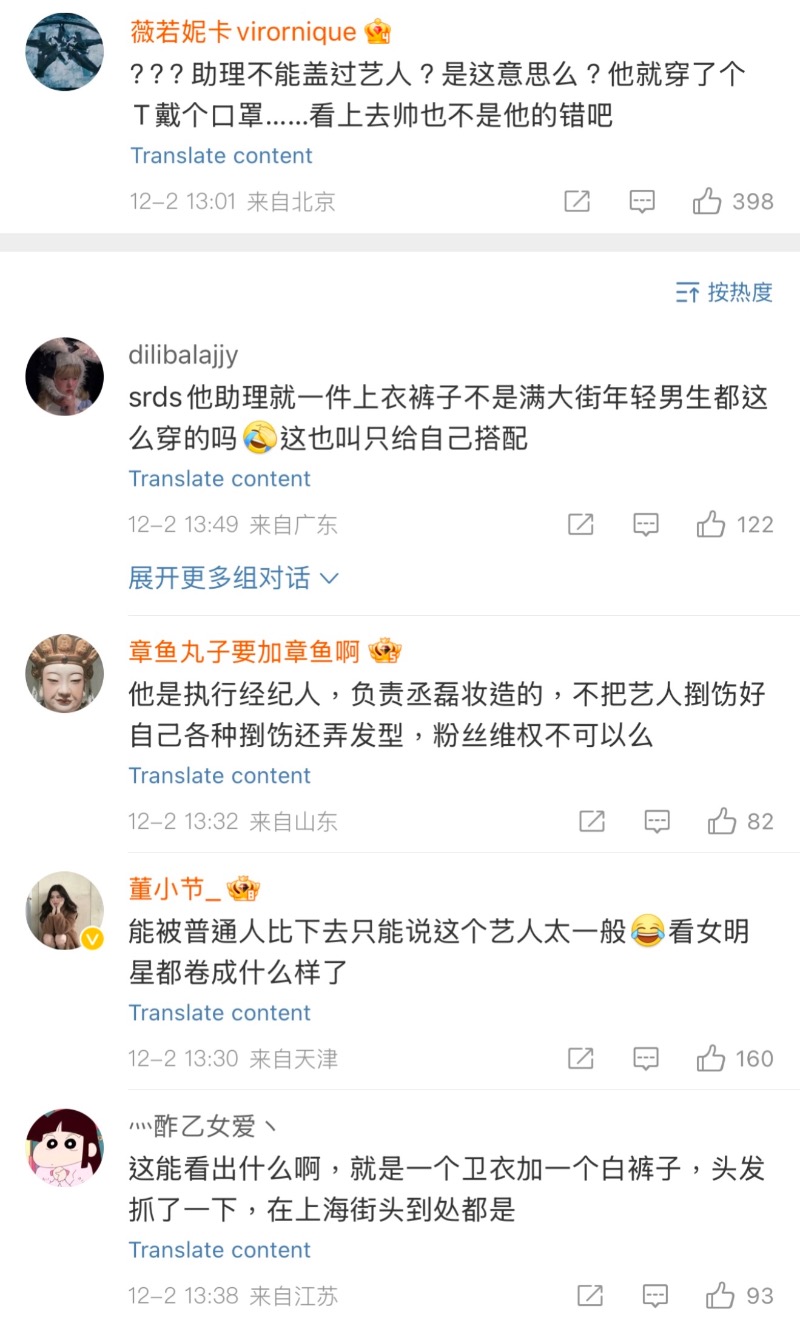Like dilibalajjy's comment
Viewport: 800px width, 1323px height.
[711, 524]
